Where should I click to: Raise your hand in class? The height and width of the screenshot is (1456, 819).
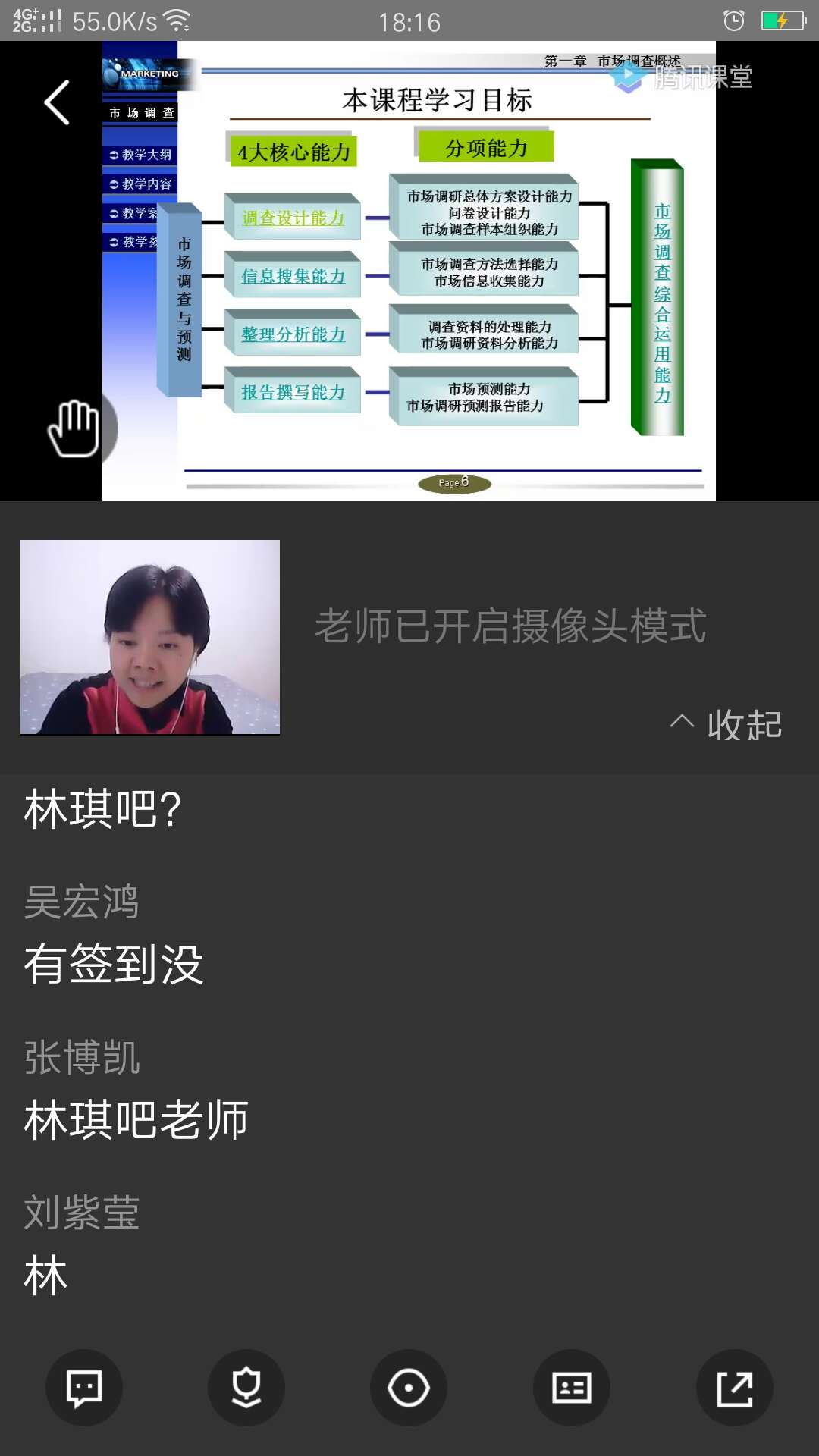[74, 428]
